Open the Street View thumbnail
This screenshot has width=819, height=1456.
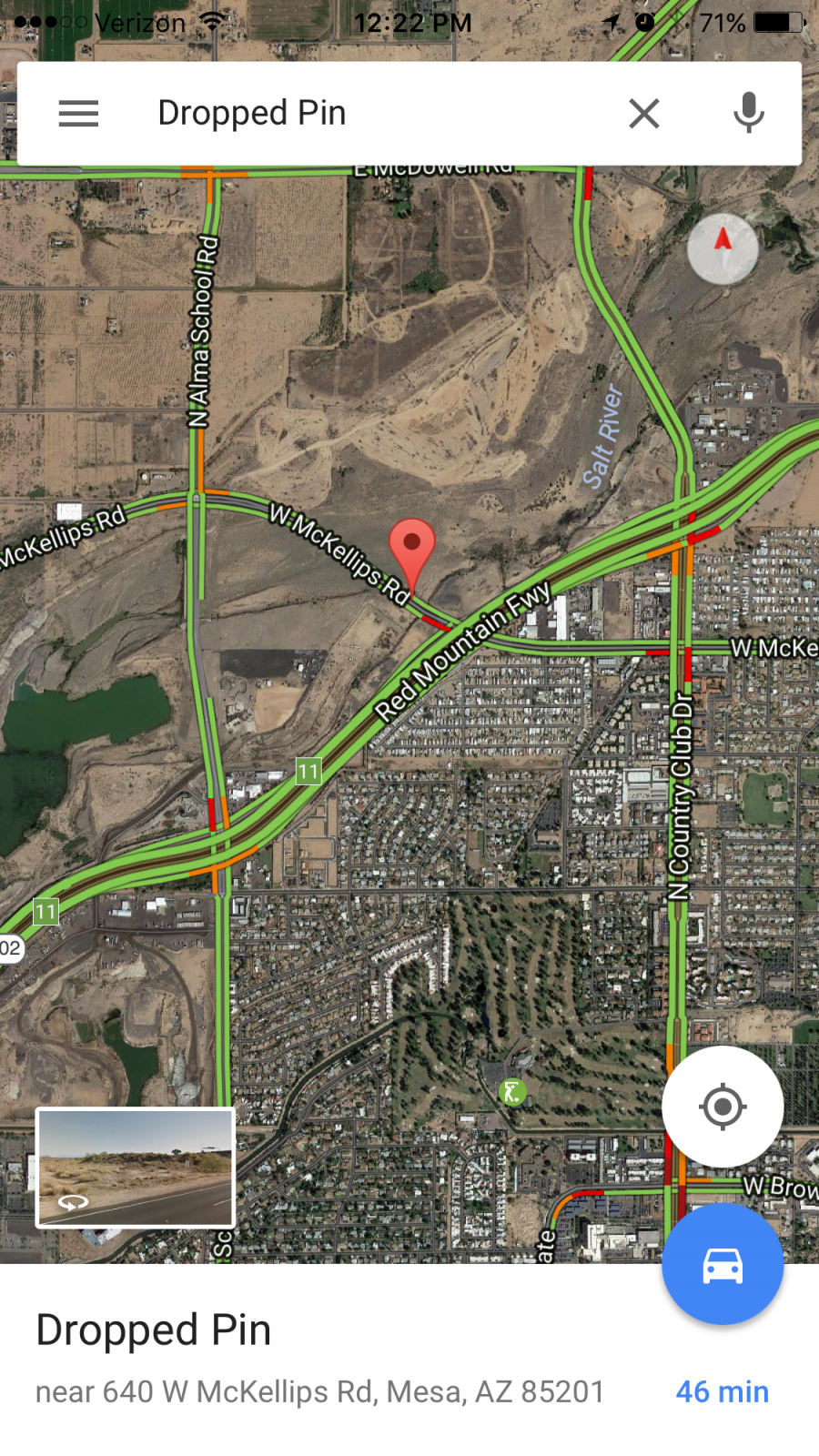coord(135,1168)
